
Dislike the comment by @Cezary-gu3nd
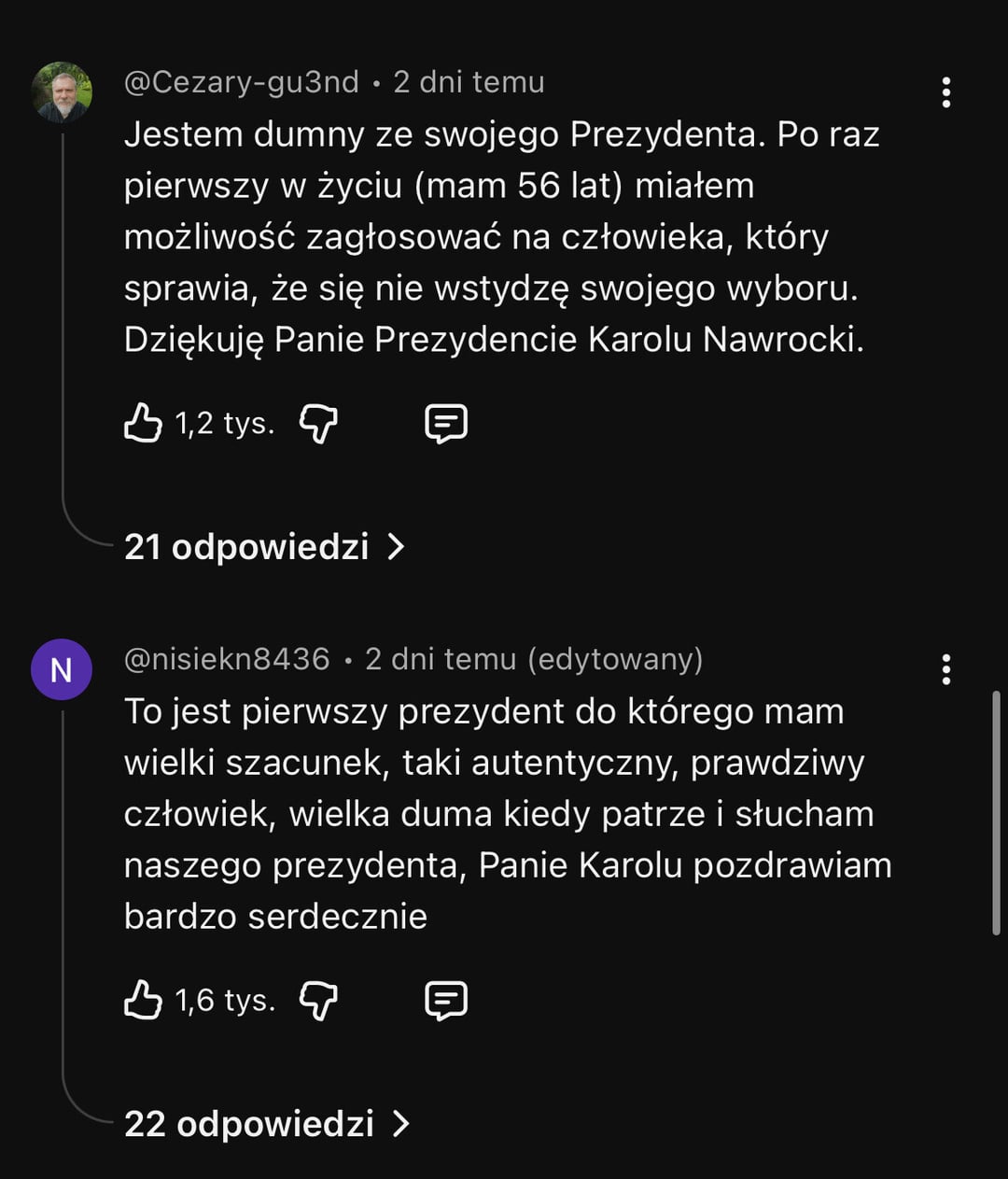pos(318,423)
